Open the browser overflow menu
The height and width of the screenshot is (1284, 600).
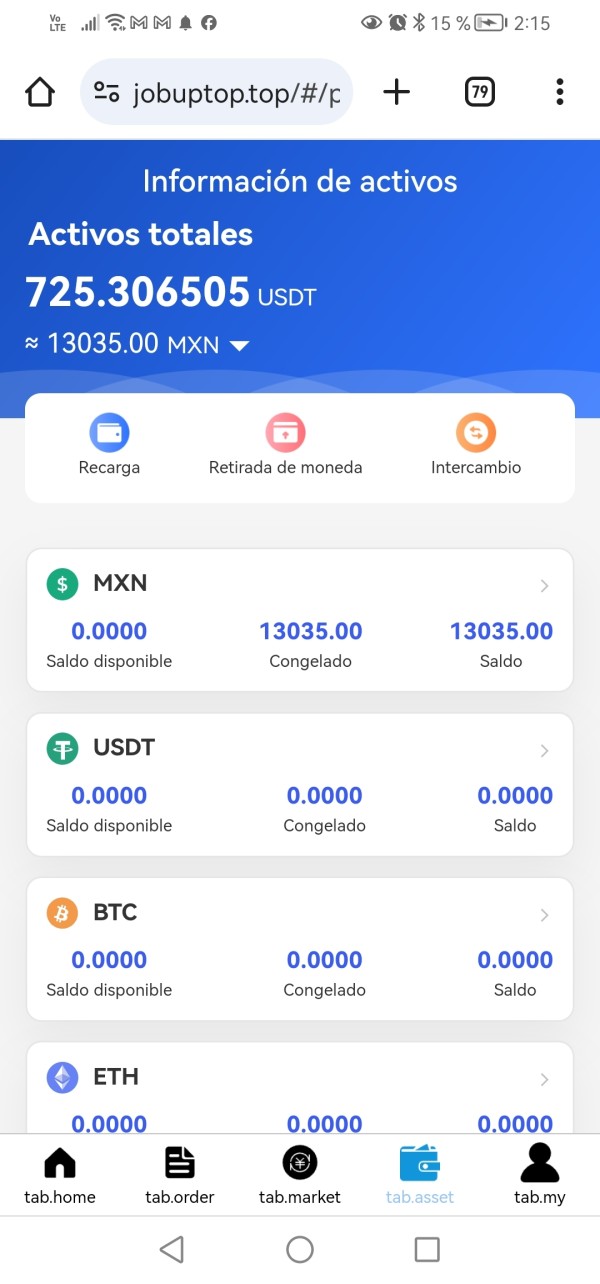tap(560, 93)
